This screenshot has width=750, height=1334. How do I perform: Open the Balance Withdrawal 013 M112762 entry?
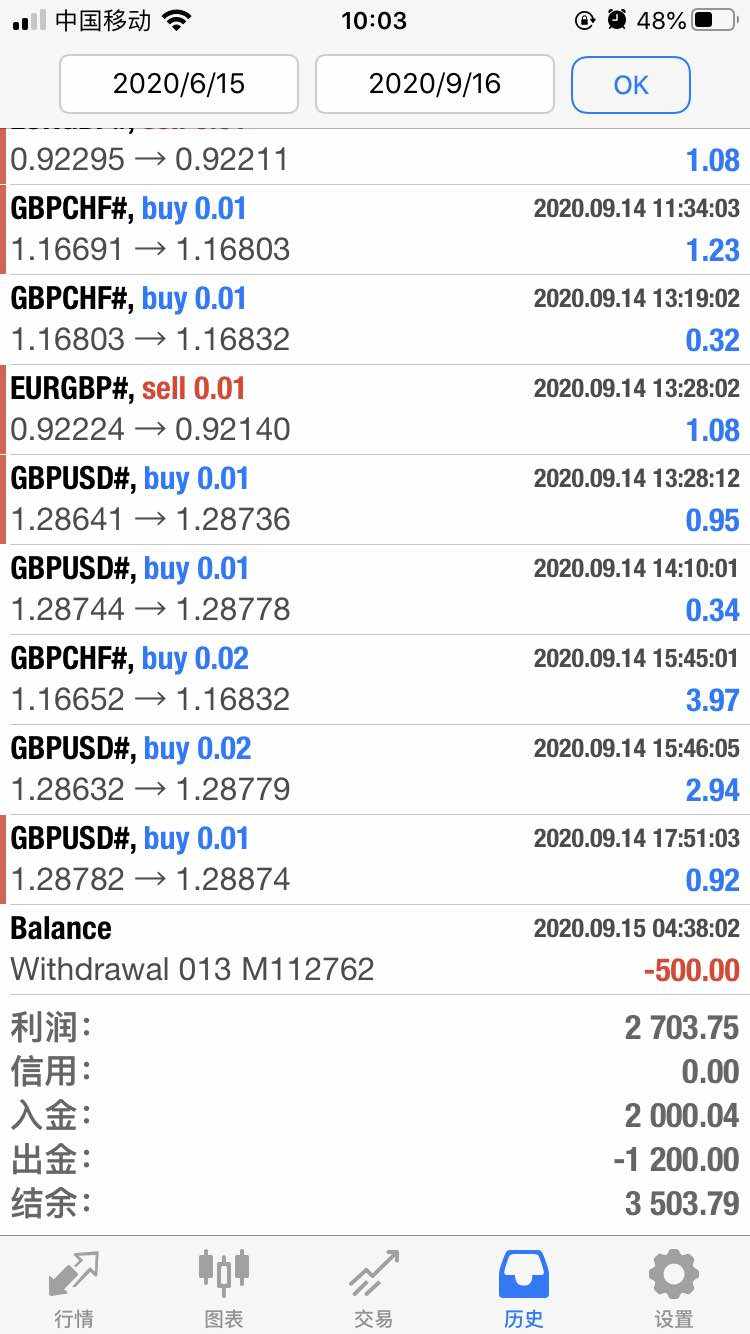tap(375, 950)
